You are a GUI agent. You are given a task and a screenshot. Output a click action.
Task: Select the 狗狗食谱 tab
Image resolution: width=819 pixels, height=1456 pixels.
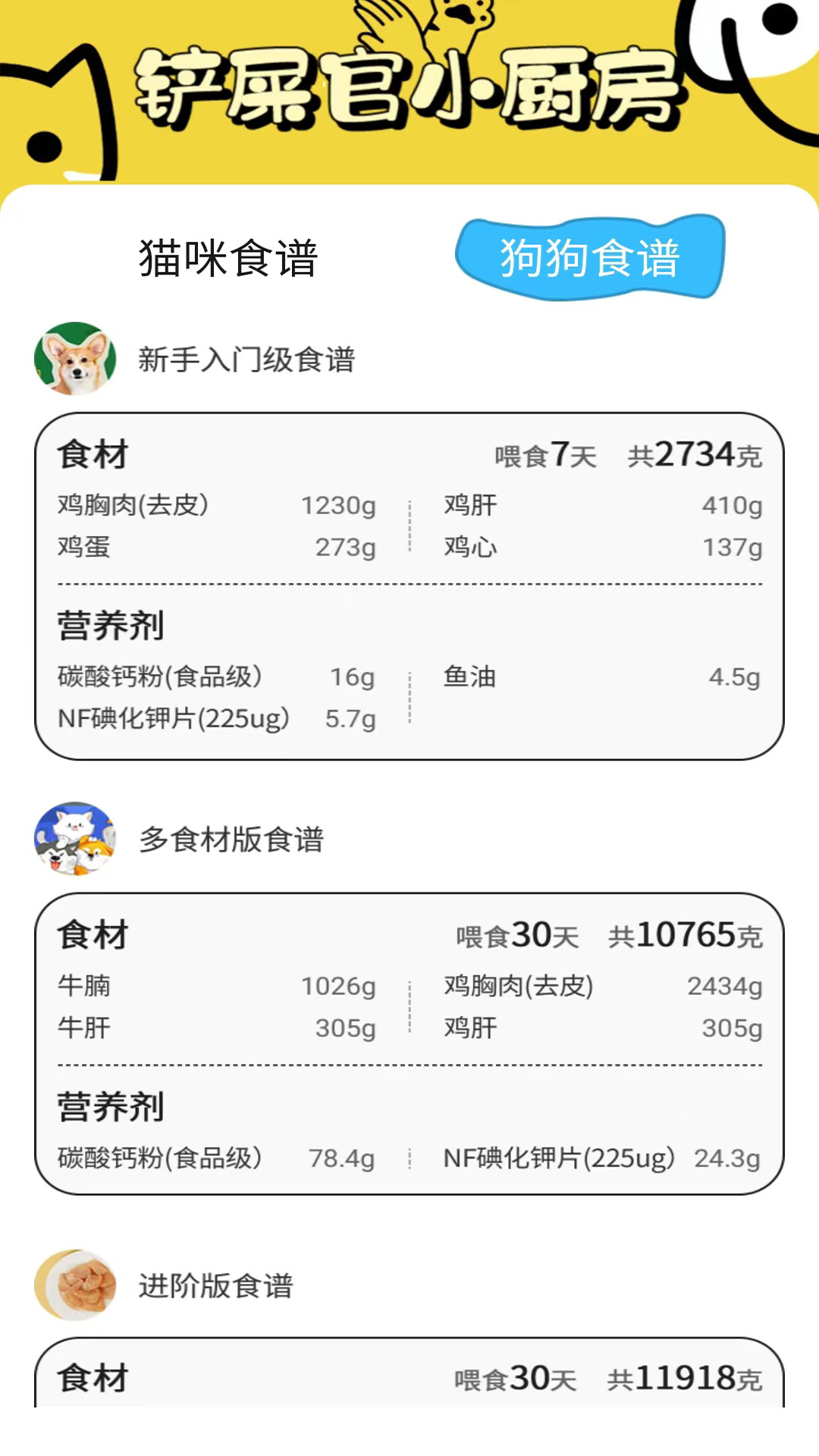[x=589, y=259]
